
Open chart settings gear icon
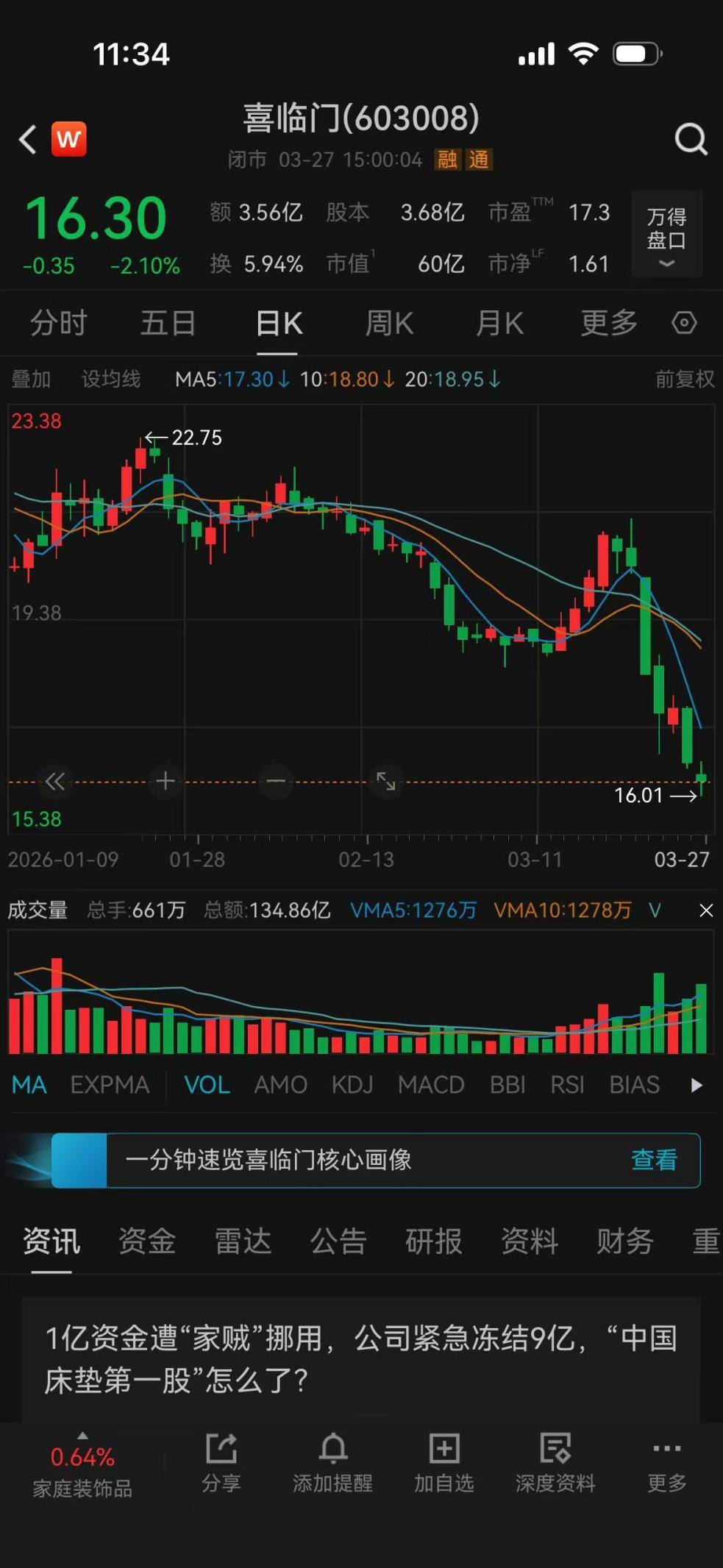coord(684,323)
